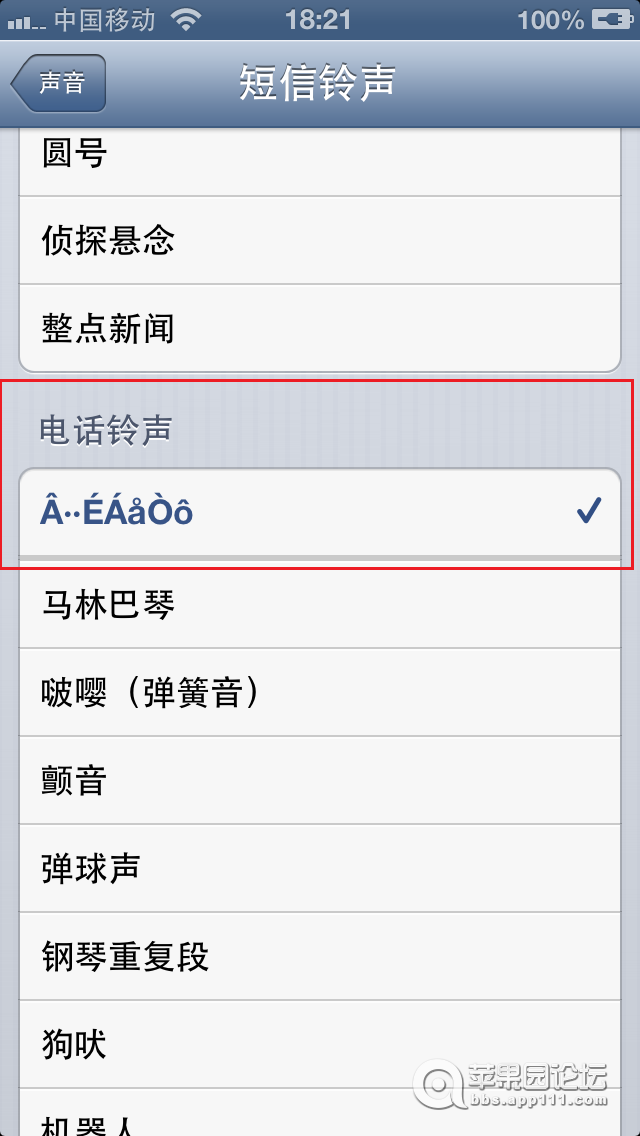Go back to 声音 settings

tap(60, 83)
